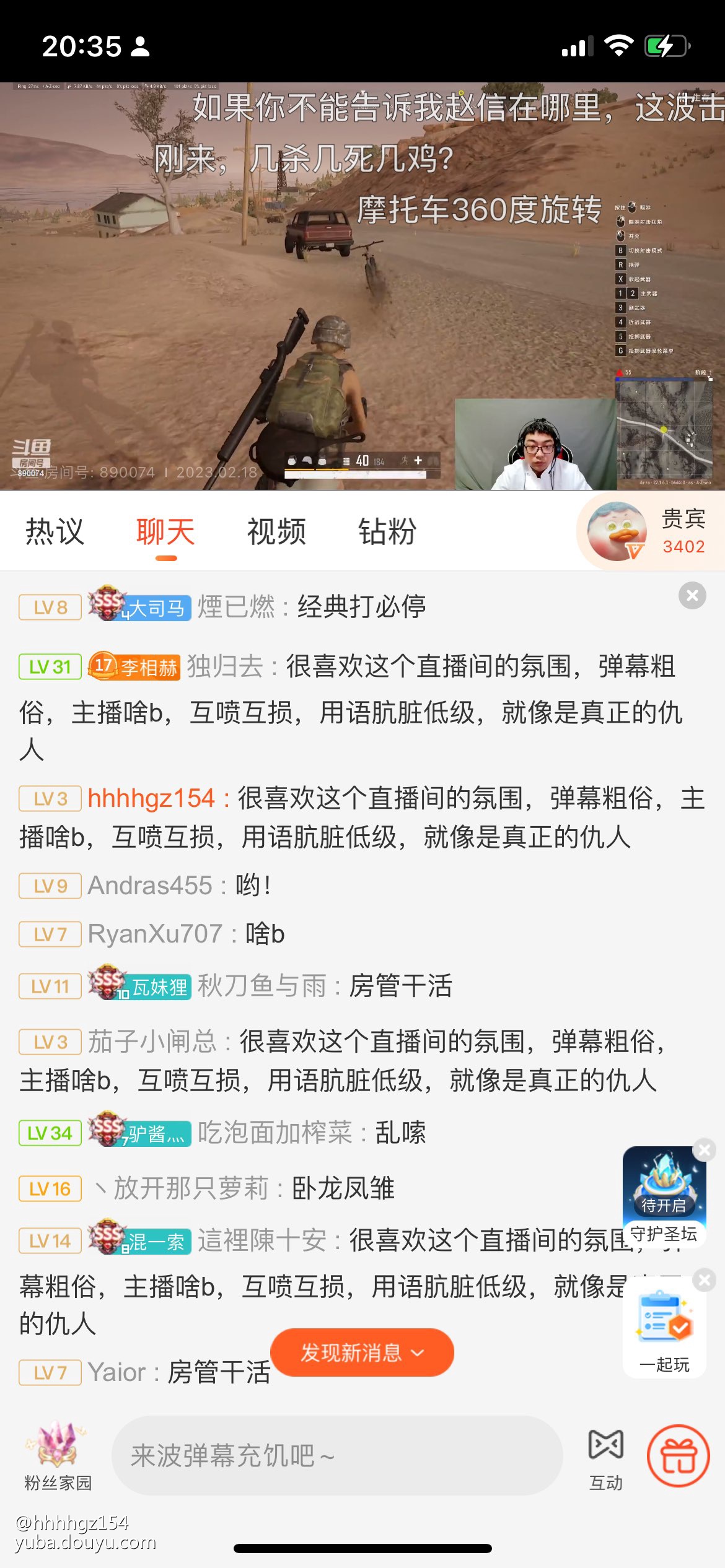Tap the 来波弹幕充饥吧 chat input
This screenshot has height=1568, width=725.
(x=336, y=1455)
